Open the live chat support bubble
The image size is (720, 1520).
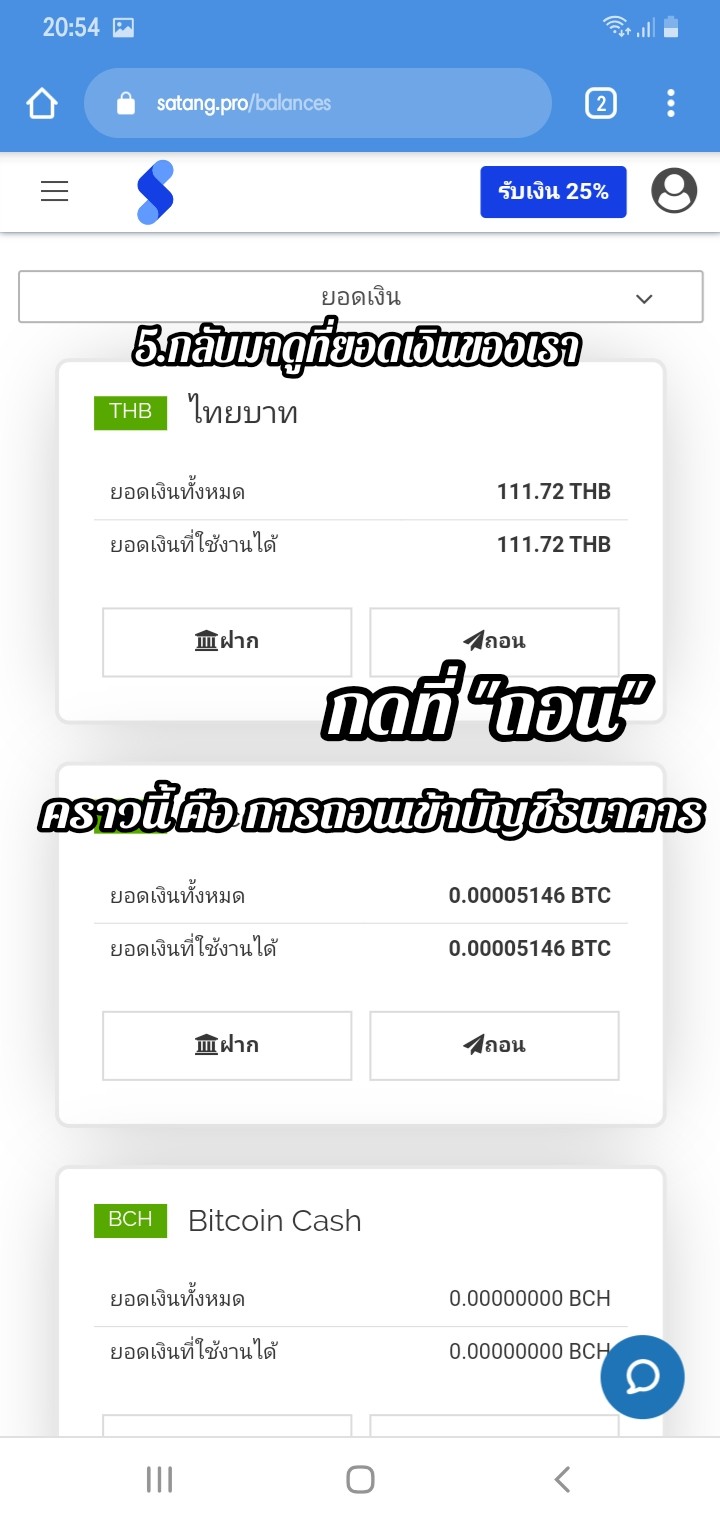642,1377
